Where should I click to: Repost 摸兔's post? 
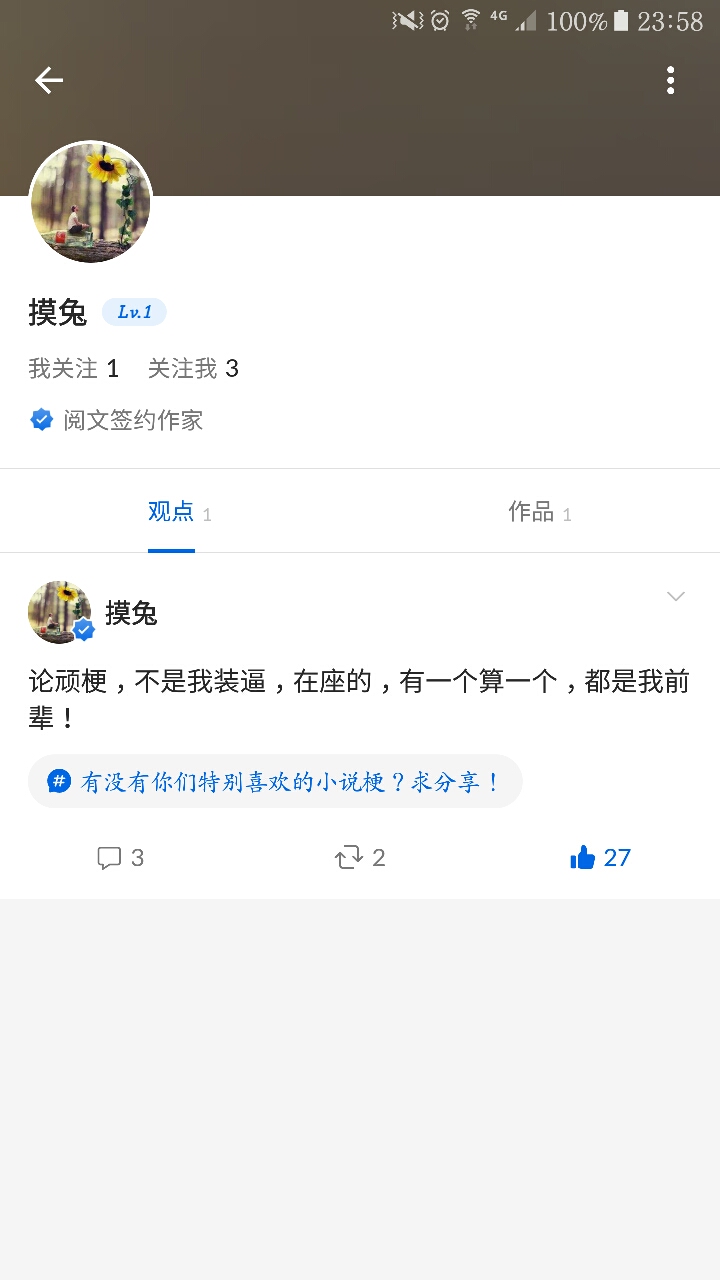tap(360, 858)
